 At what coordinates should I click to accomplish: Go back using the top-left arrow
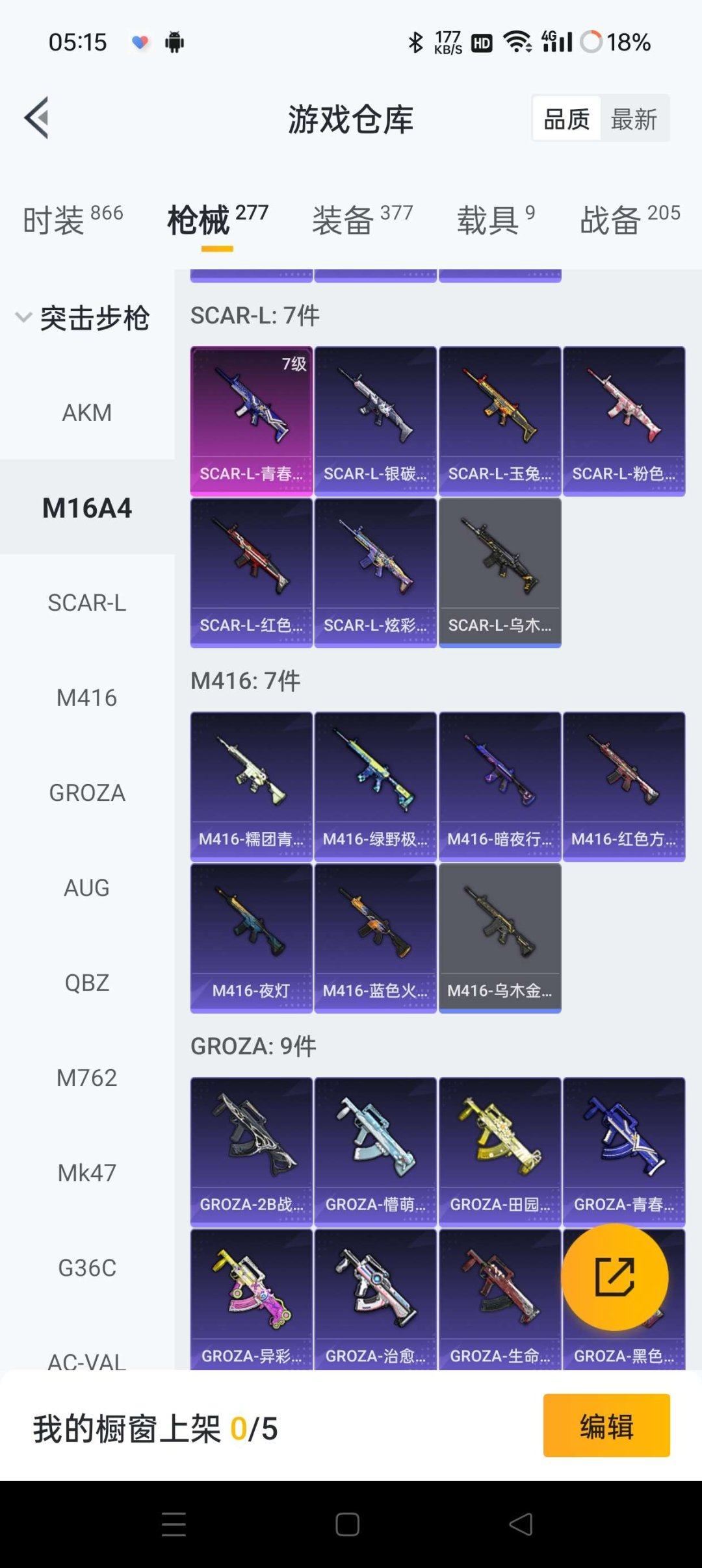[37, 118]
